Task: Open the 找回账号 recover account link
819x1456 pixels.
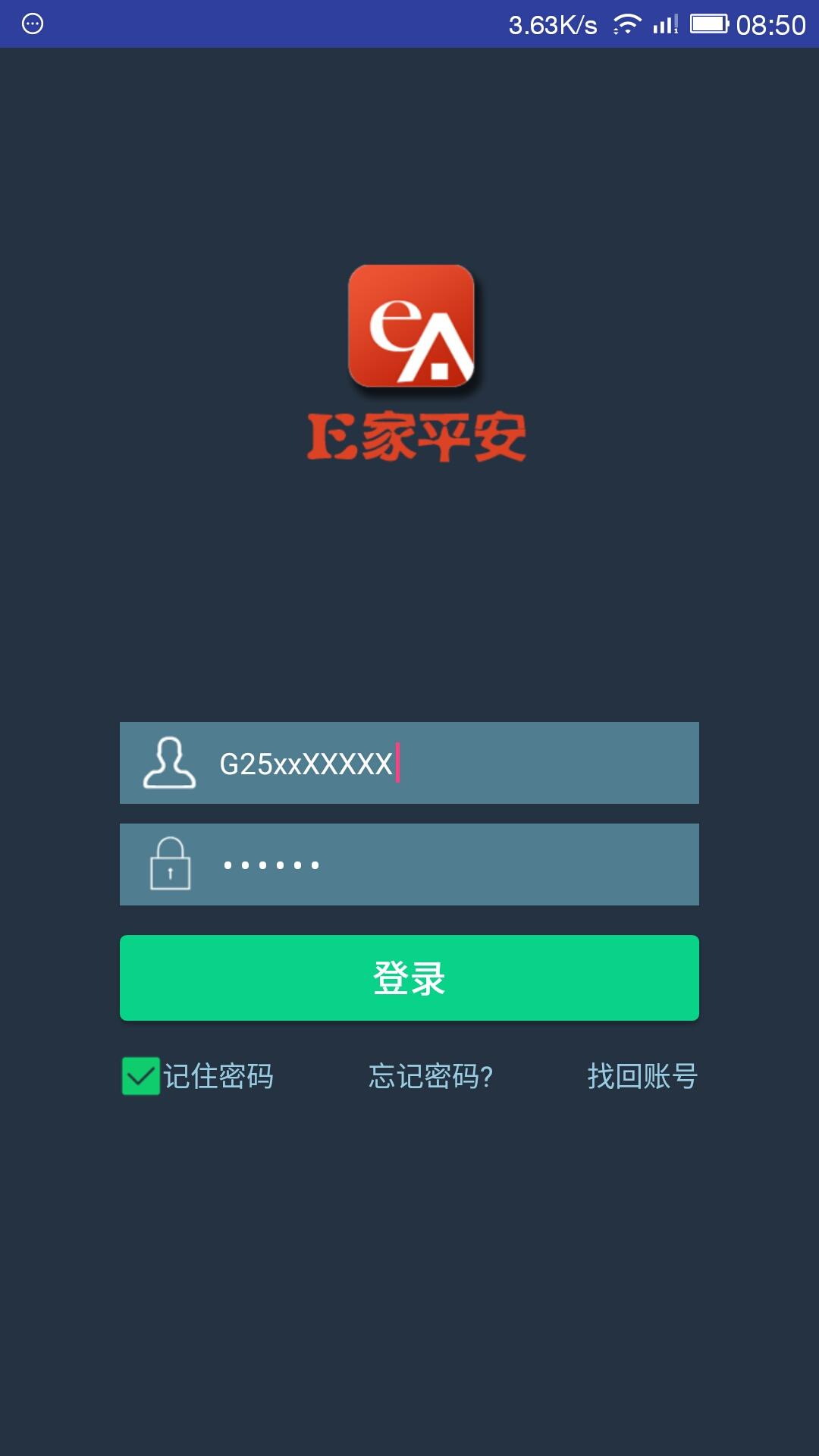Action: (642, 1076)
